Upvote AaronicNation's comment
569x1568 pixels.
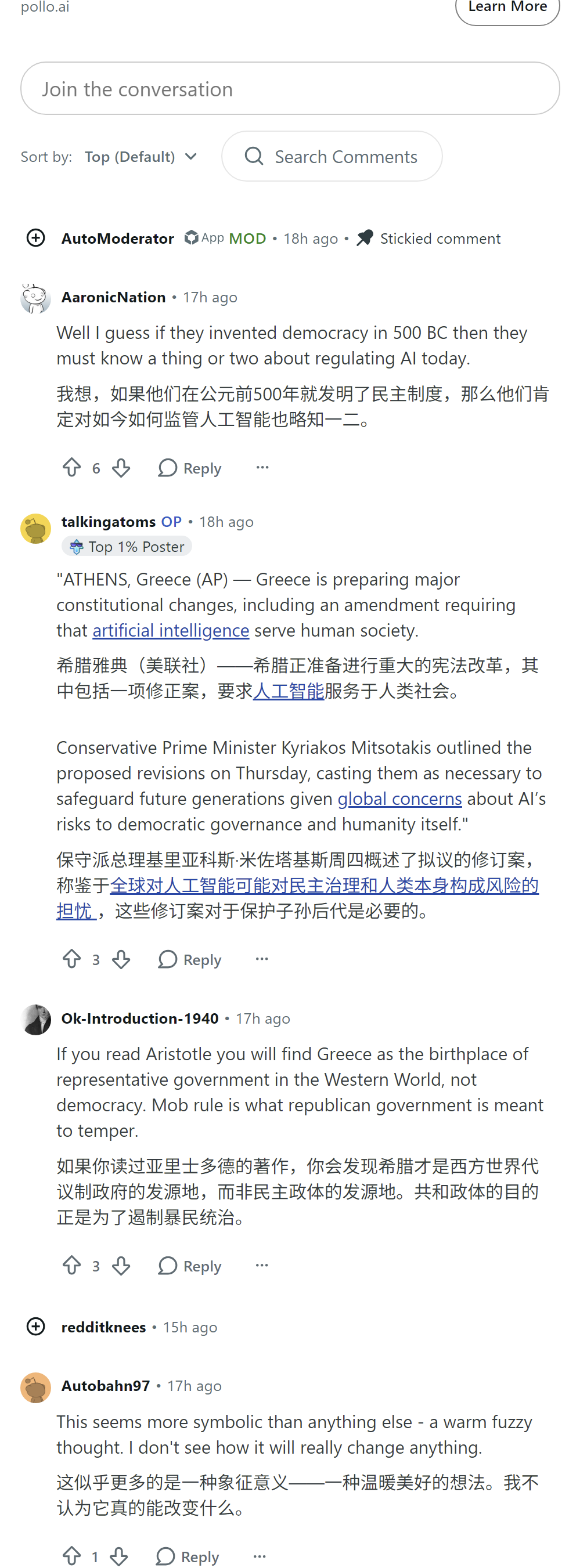coord(72,468)
